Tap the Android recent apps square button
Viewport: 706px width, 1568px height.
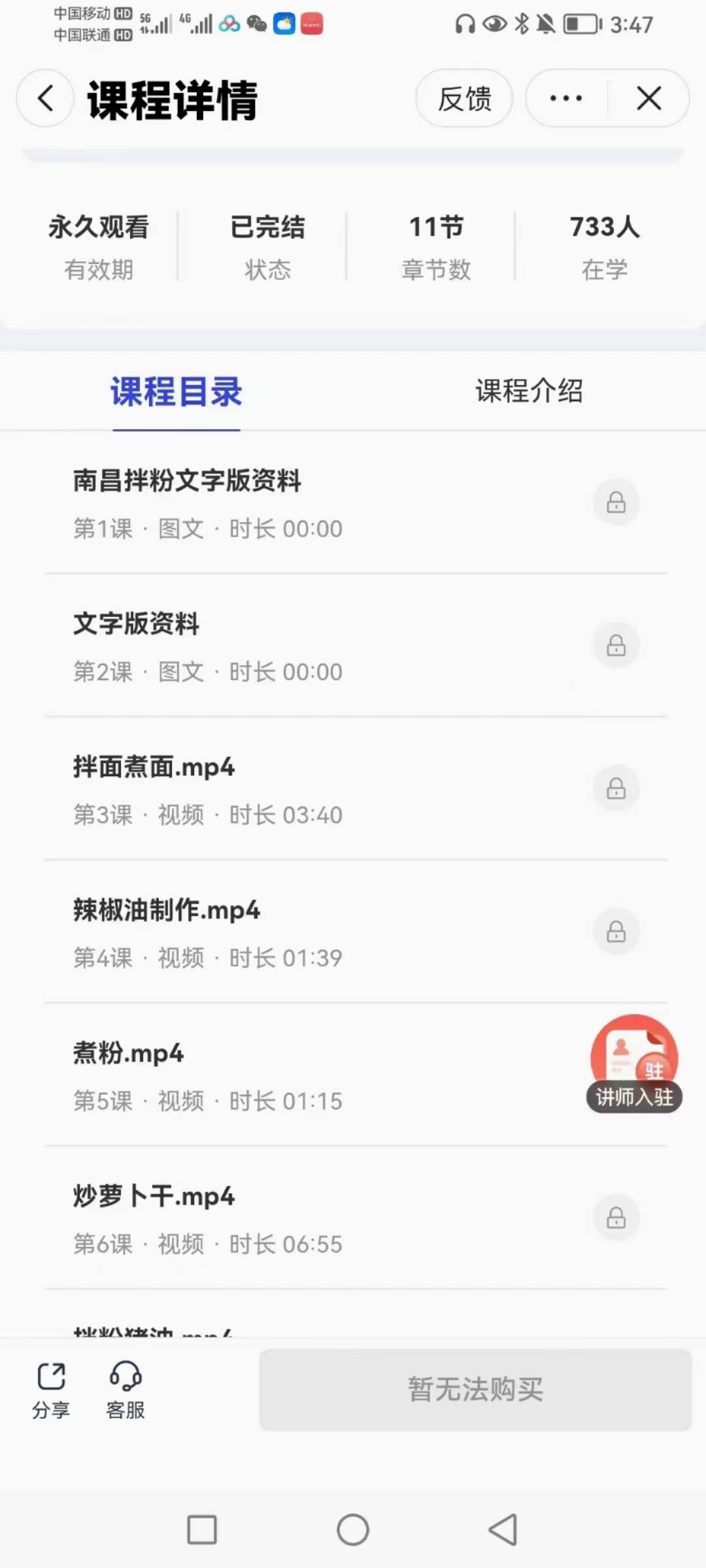click(x=202, y=1529)
